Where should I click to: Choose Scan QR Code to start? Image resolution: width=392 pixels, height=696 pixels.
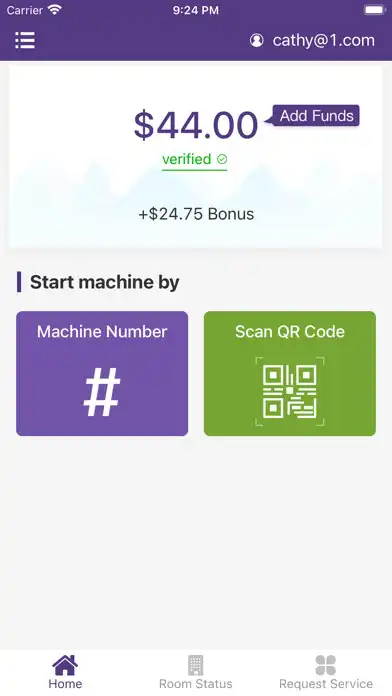click(x=290, y=373)
